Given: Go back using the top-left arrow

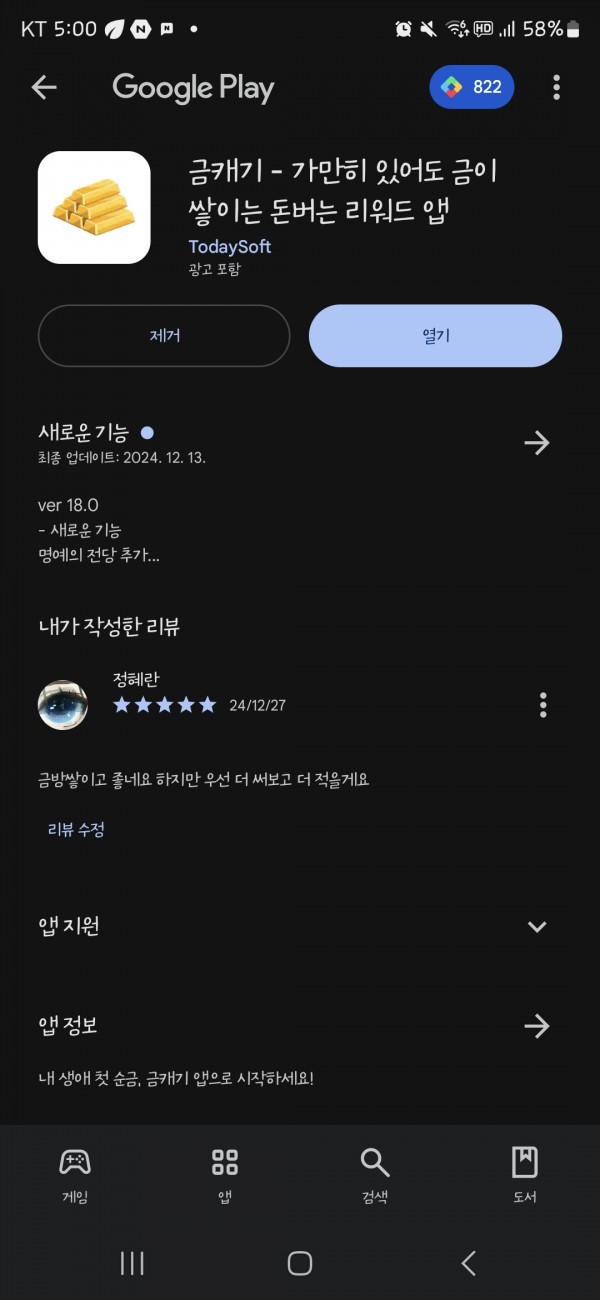Looking at the screenshot, I should coord(44,88).
